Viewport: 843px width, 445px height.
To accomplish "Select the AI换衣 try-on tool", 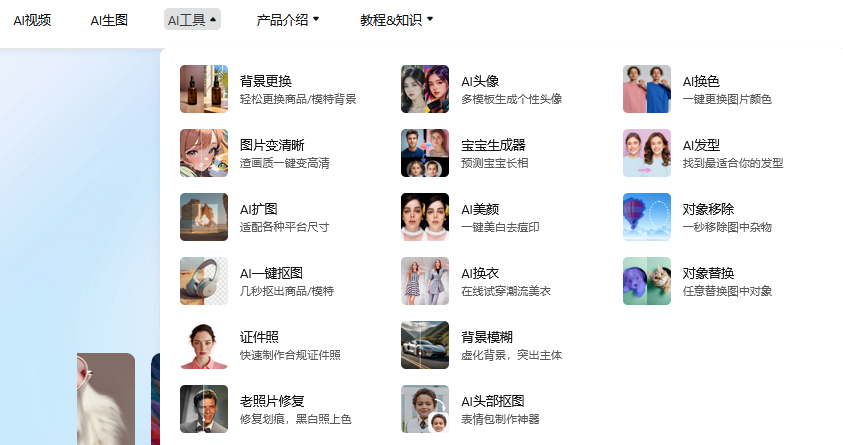I will [480, 273].
